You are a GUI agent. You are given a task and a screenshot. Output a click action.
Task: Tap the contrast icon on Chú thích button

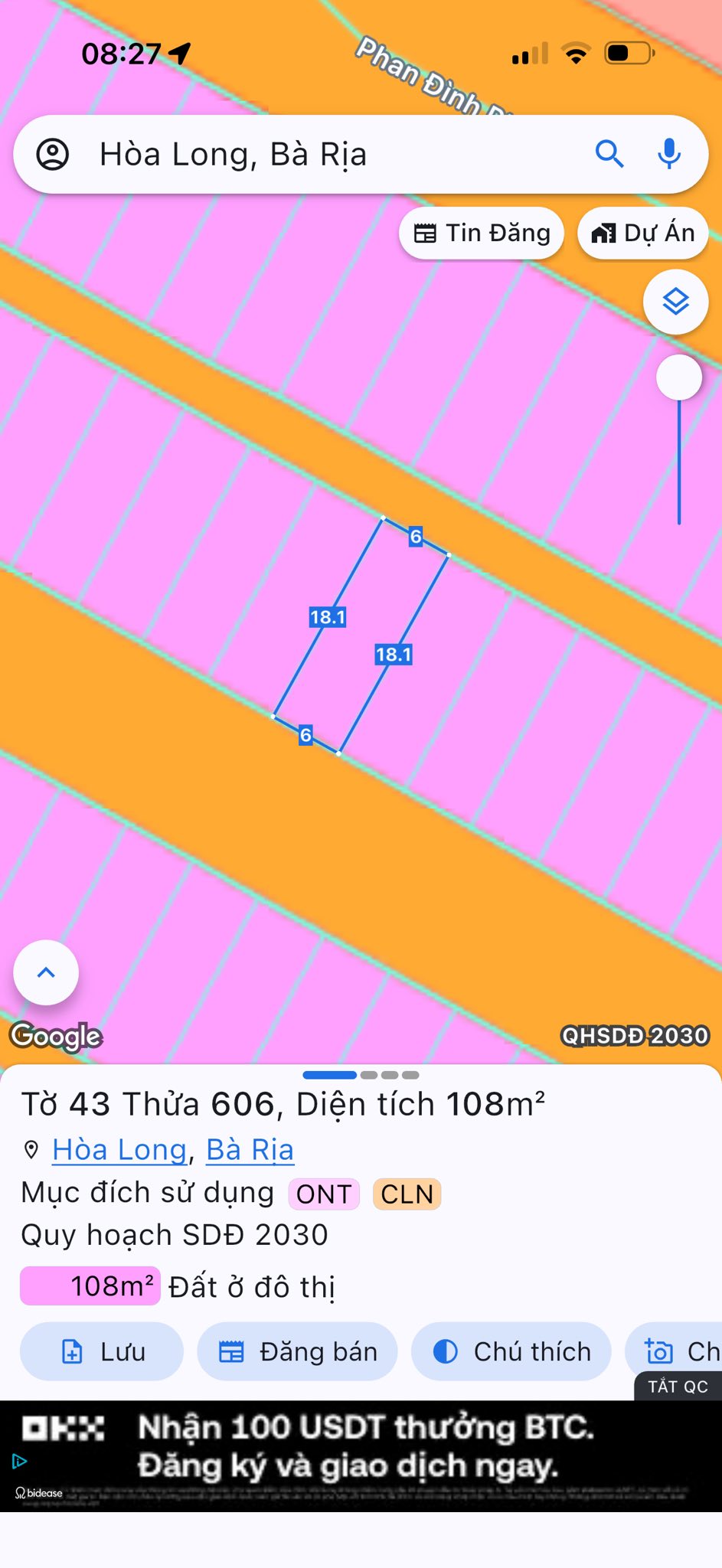coord(447,1351)
